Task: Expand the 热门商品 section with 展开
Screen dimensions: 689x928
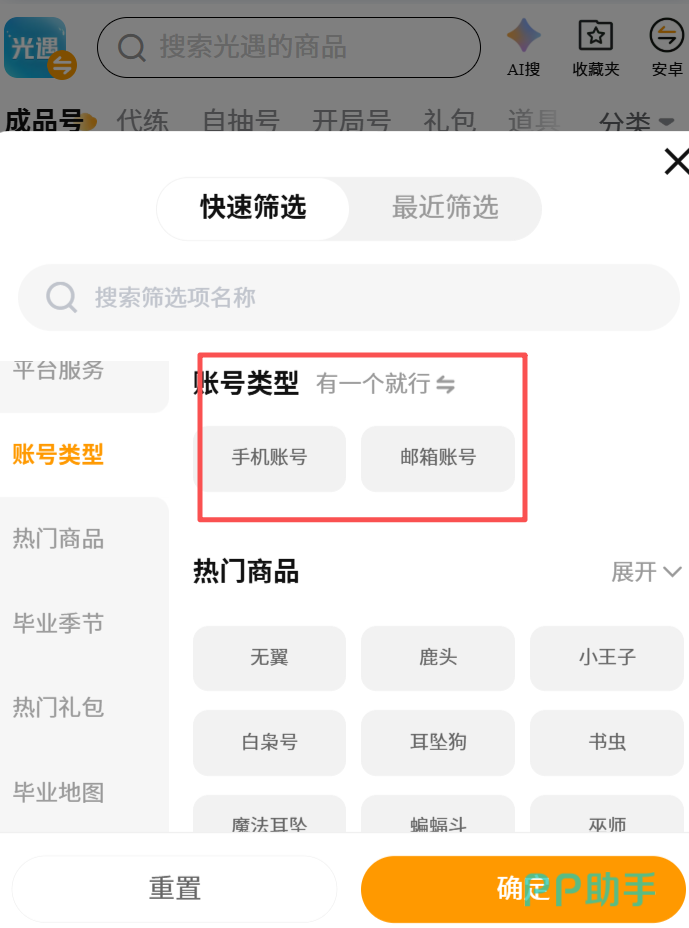Action: [646, 572]
